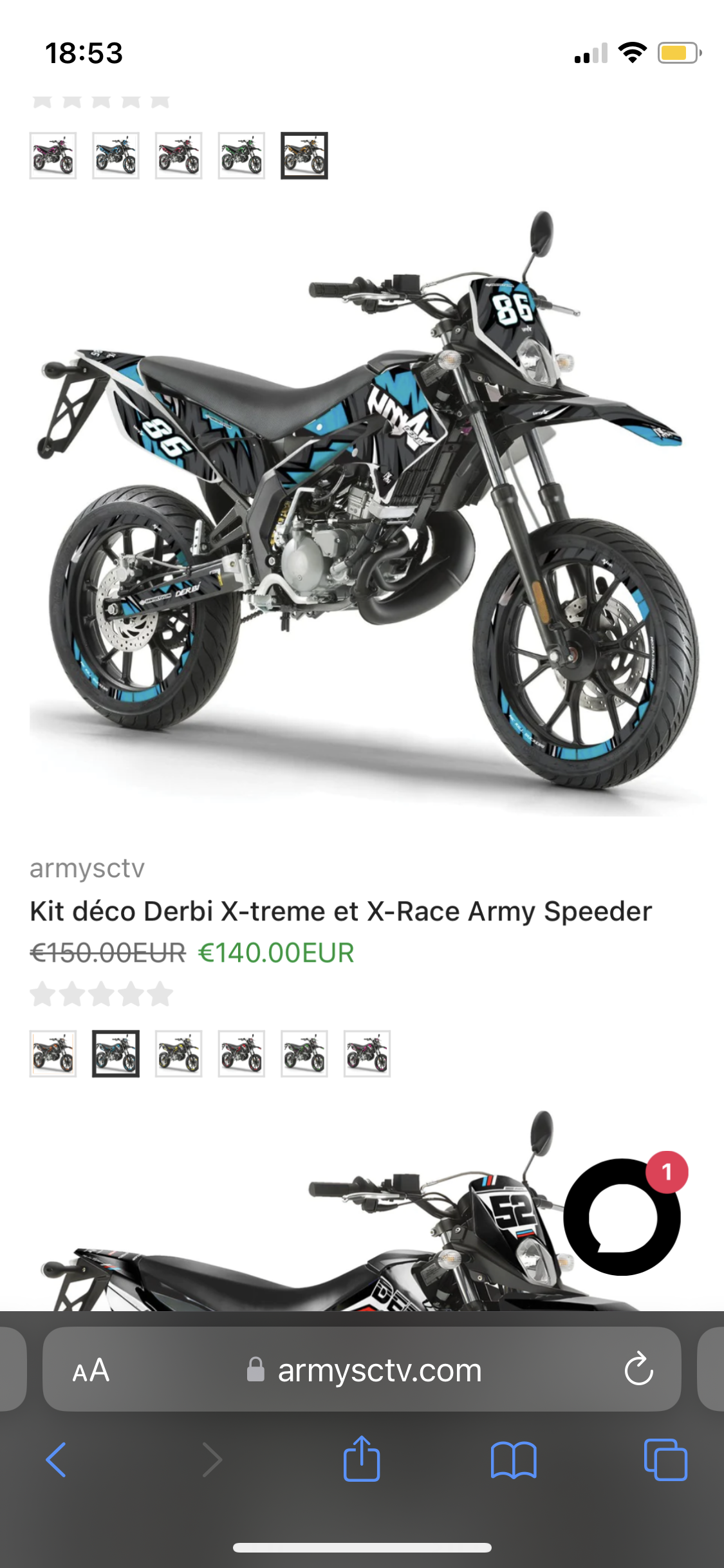The width and height of the screenshot is (724, 1568).
Task: Open Safari bookmarks
Action: click(513, 1460)
